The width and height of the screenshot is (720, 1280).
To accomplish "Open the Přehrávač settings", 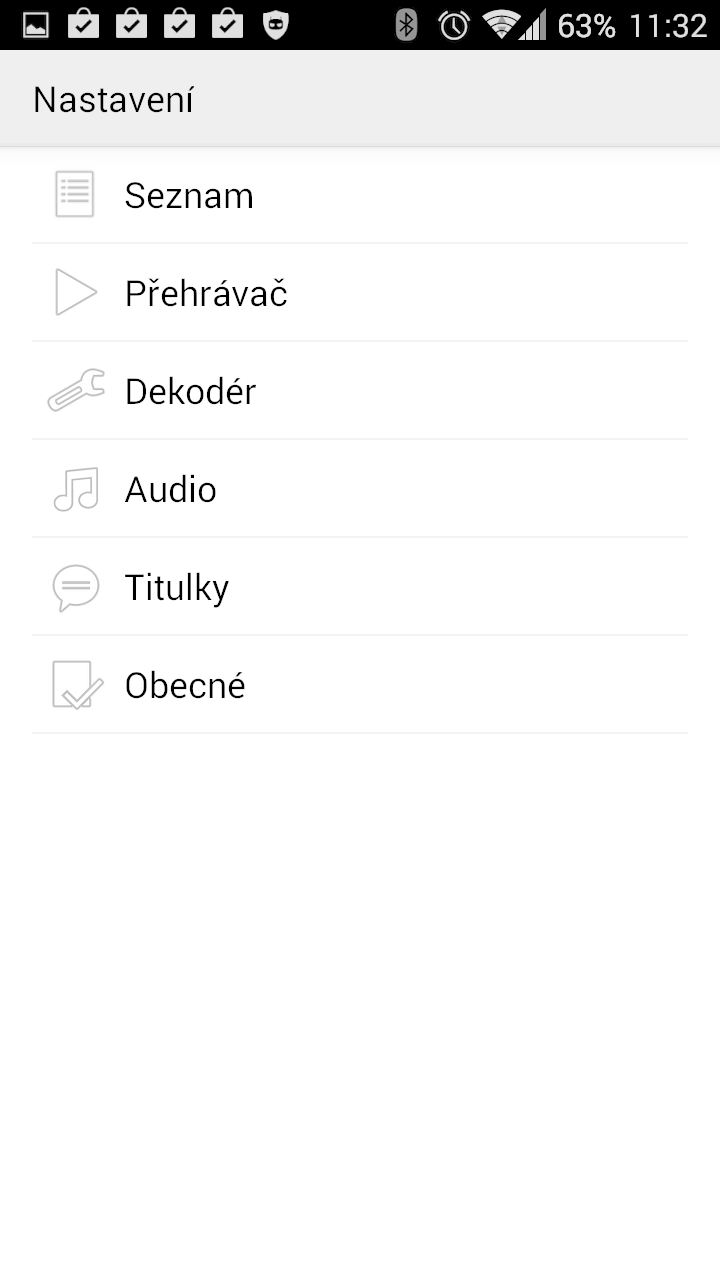I will coord(360,293).
